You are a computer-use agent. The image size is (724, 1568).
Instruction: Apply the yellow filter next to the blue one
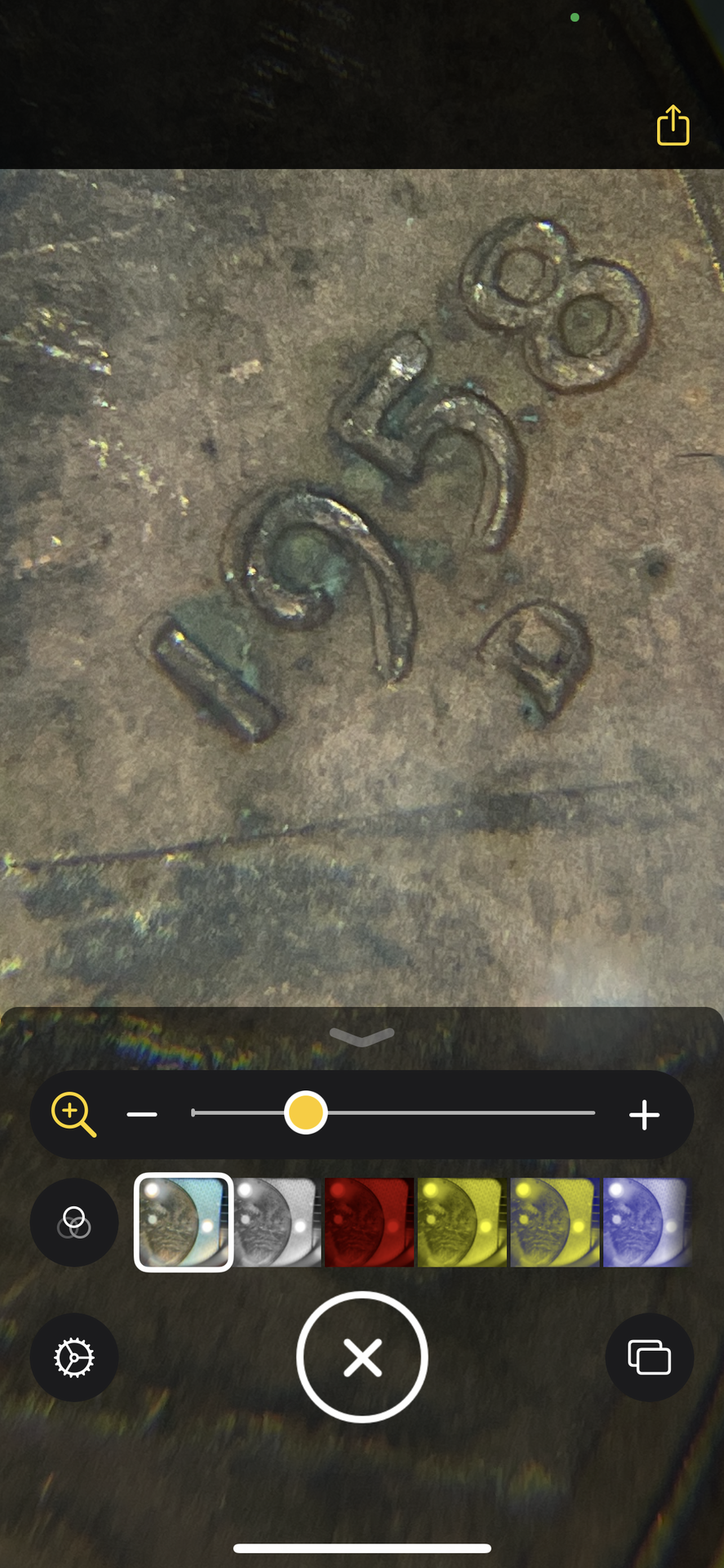tap(555, 1223)
